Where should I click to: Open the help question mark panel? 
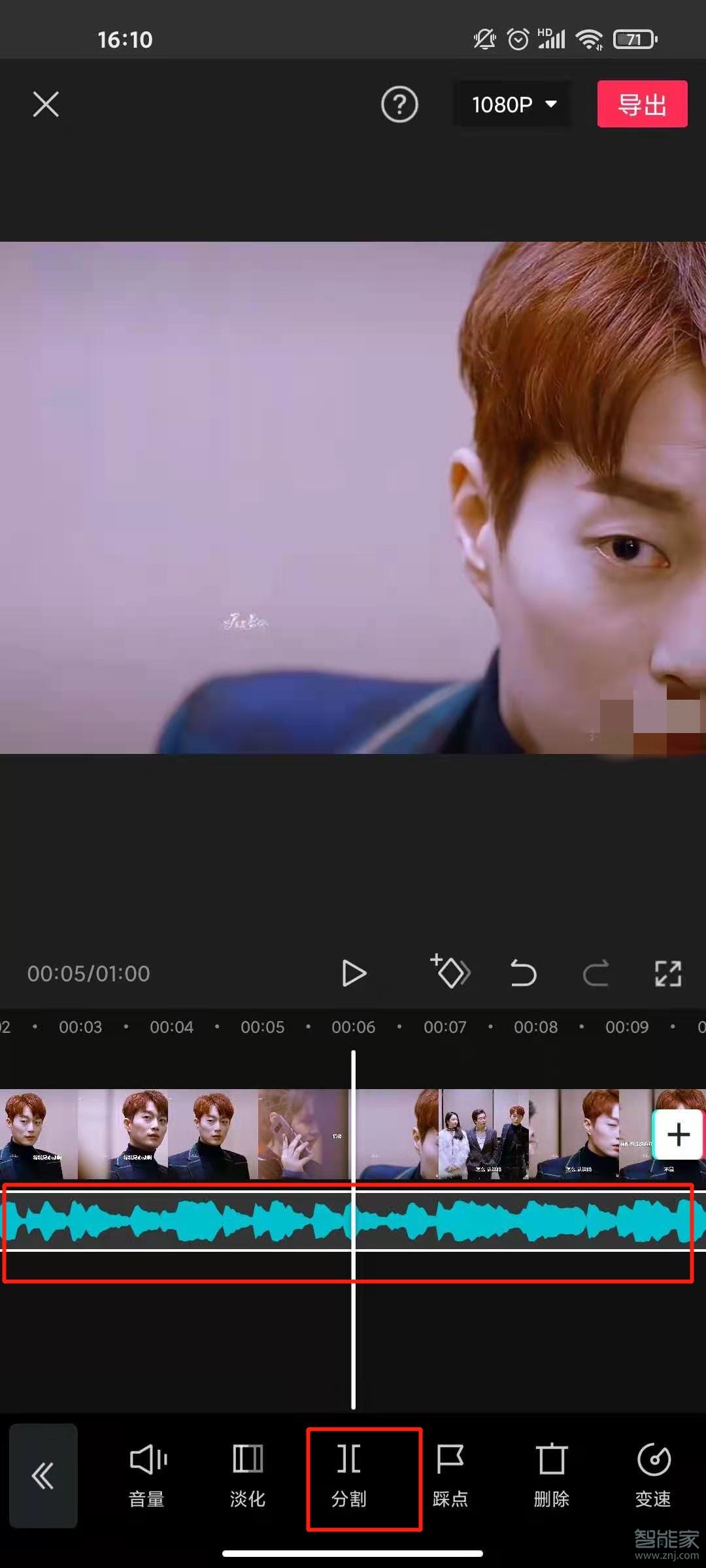400,104
